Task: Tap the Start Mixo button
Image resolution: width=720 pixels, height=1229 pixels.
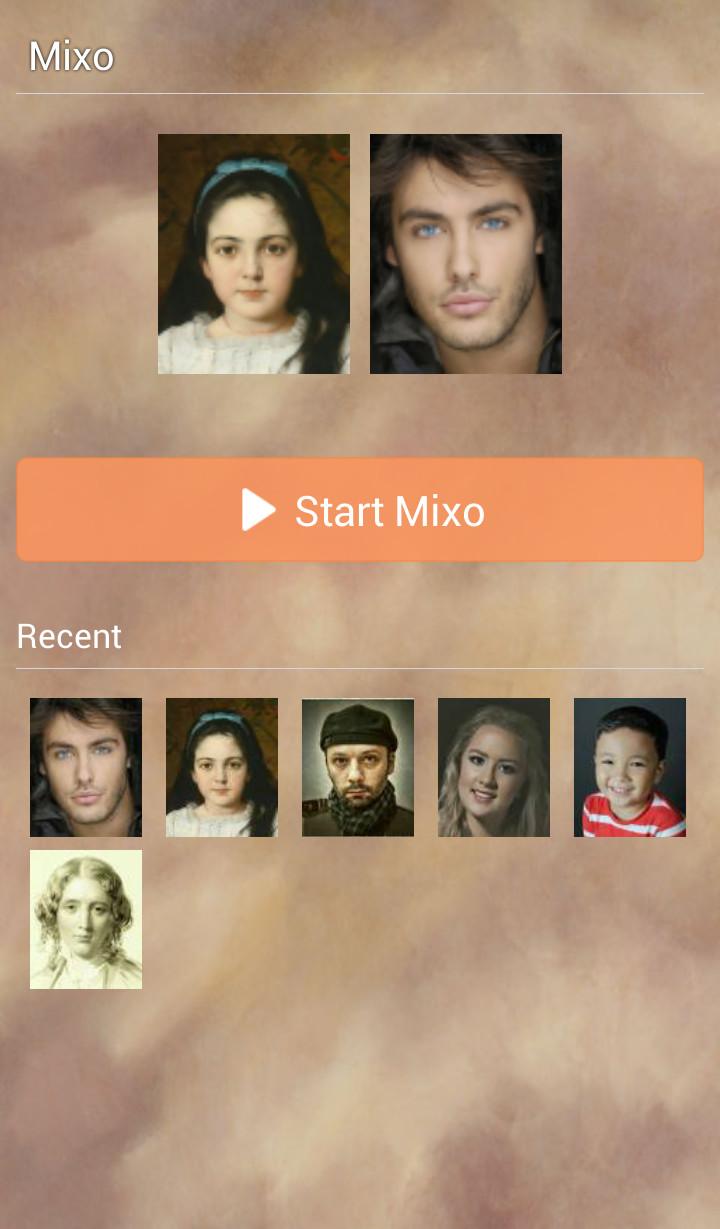Action: click(x=360, y=510)
